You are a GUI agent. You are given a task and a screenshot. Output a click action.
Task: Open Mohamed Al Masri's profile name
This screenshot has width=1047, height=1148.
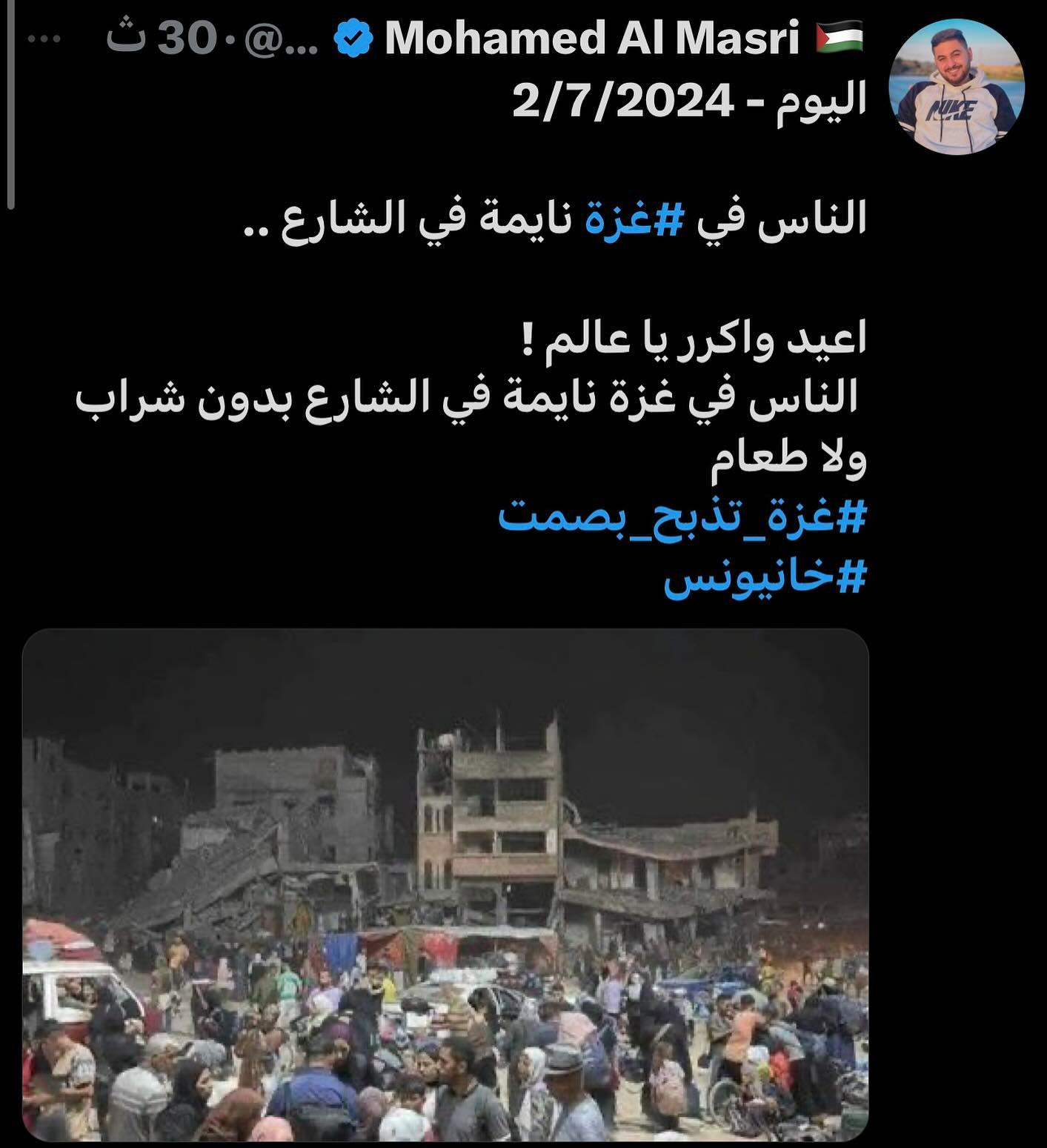592,39
